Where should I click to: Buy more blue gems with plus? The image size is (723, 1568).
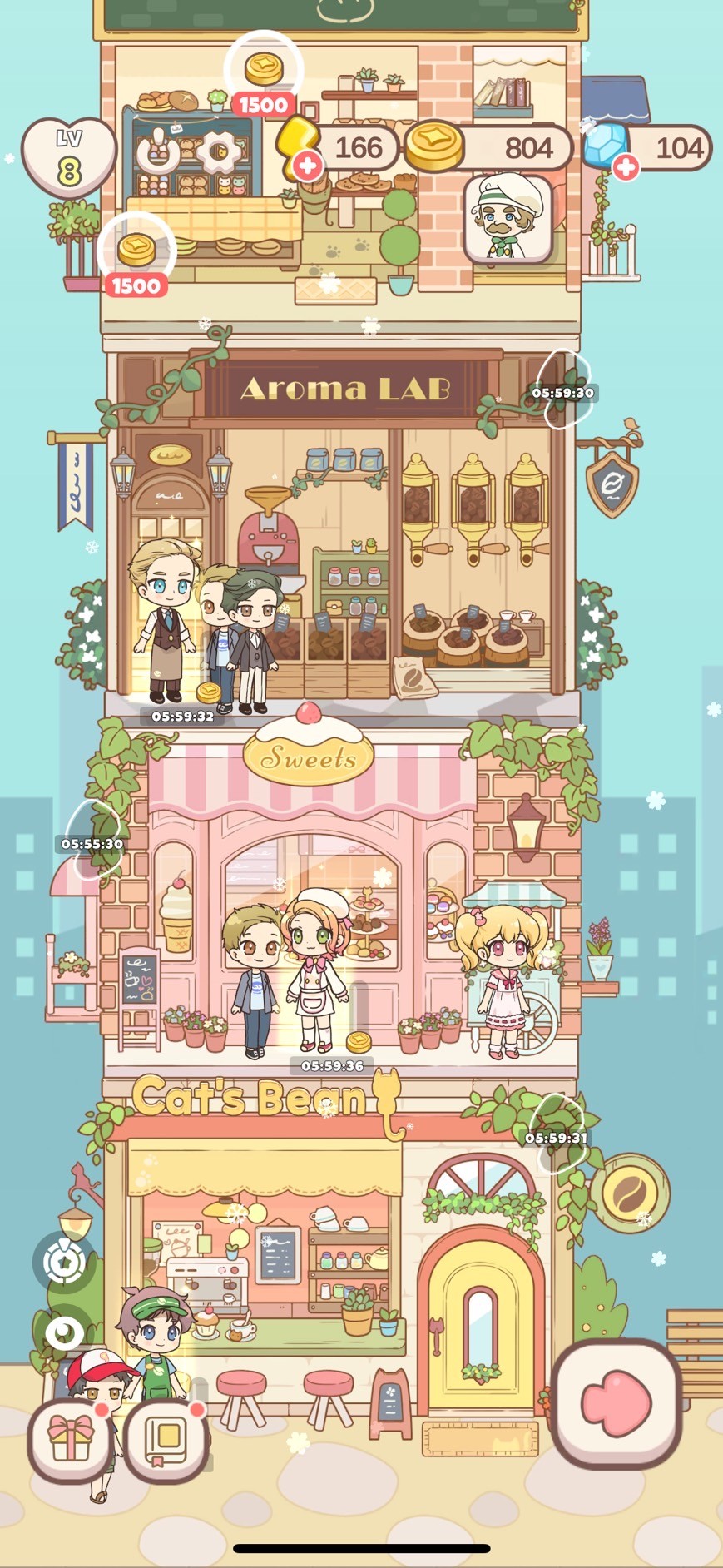pyautogui.click(x=626, y=166)
